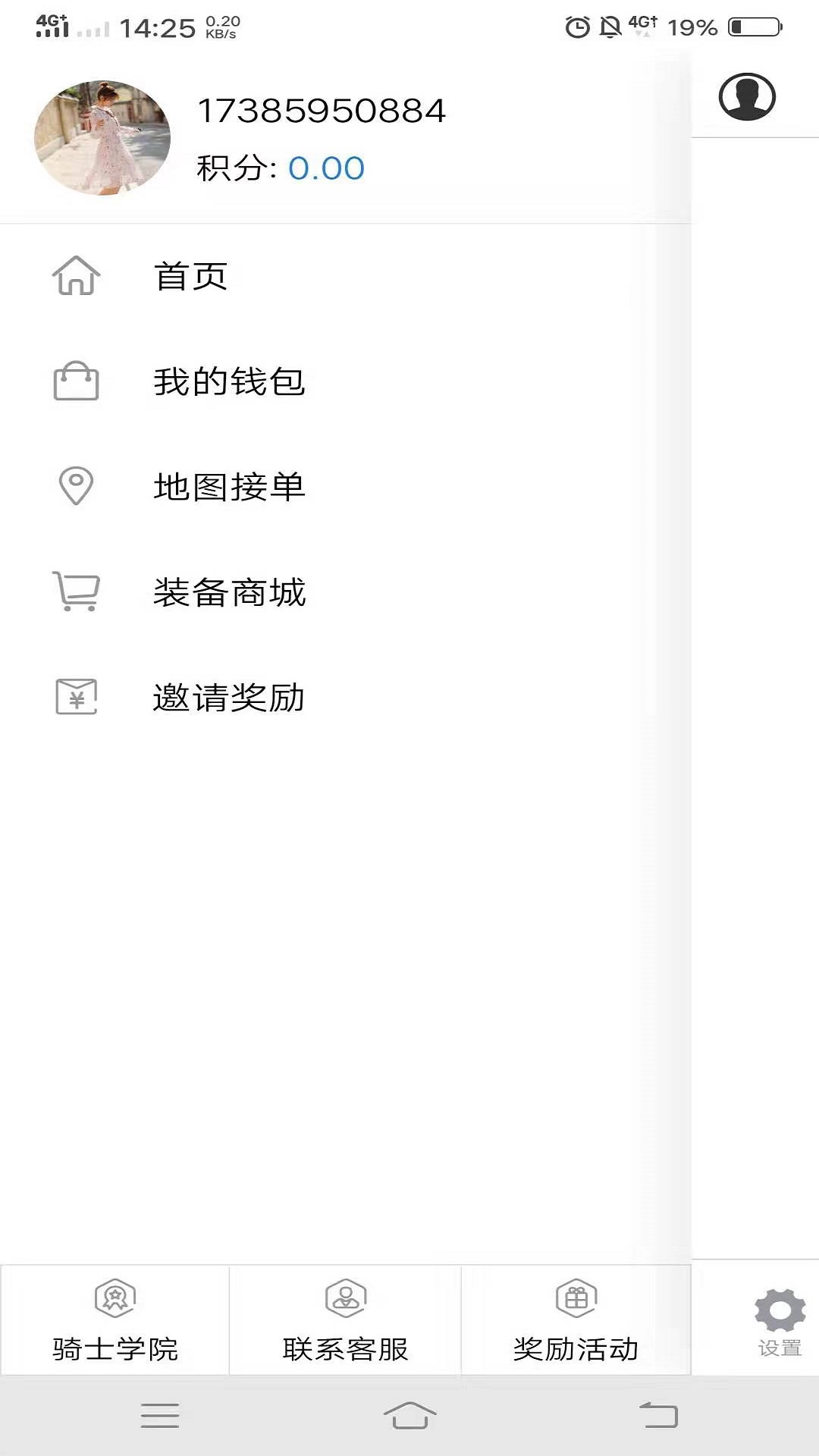Open the 首页 menu entry

[x=190, y=277]
